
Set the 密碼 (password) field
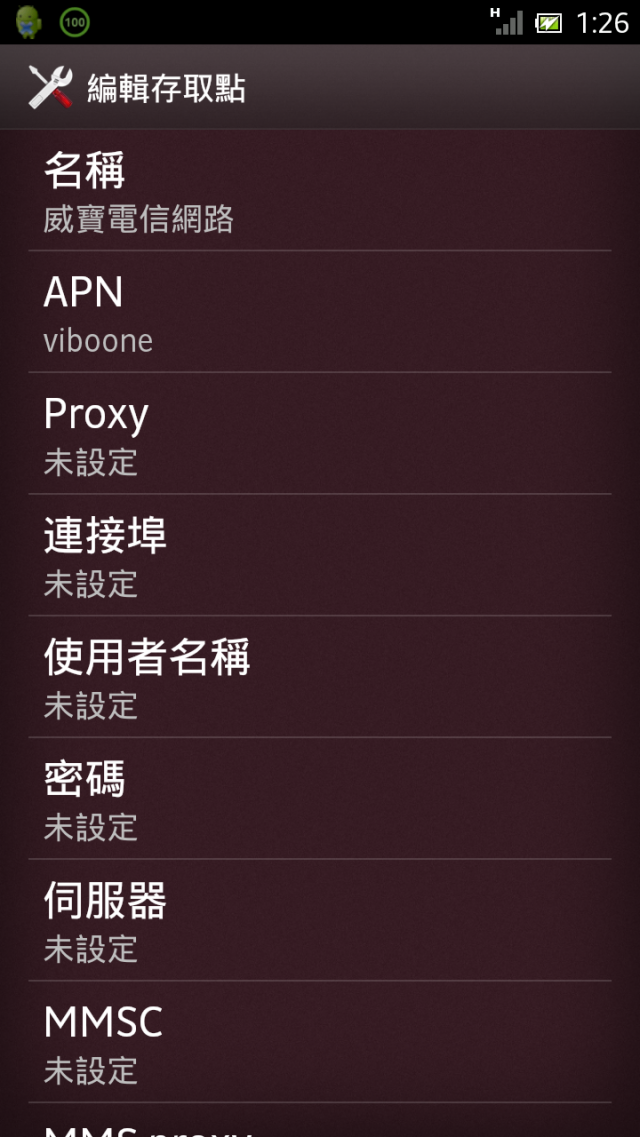coord(320,799)
